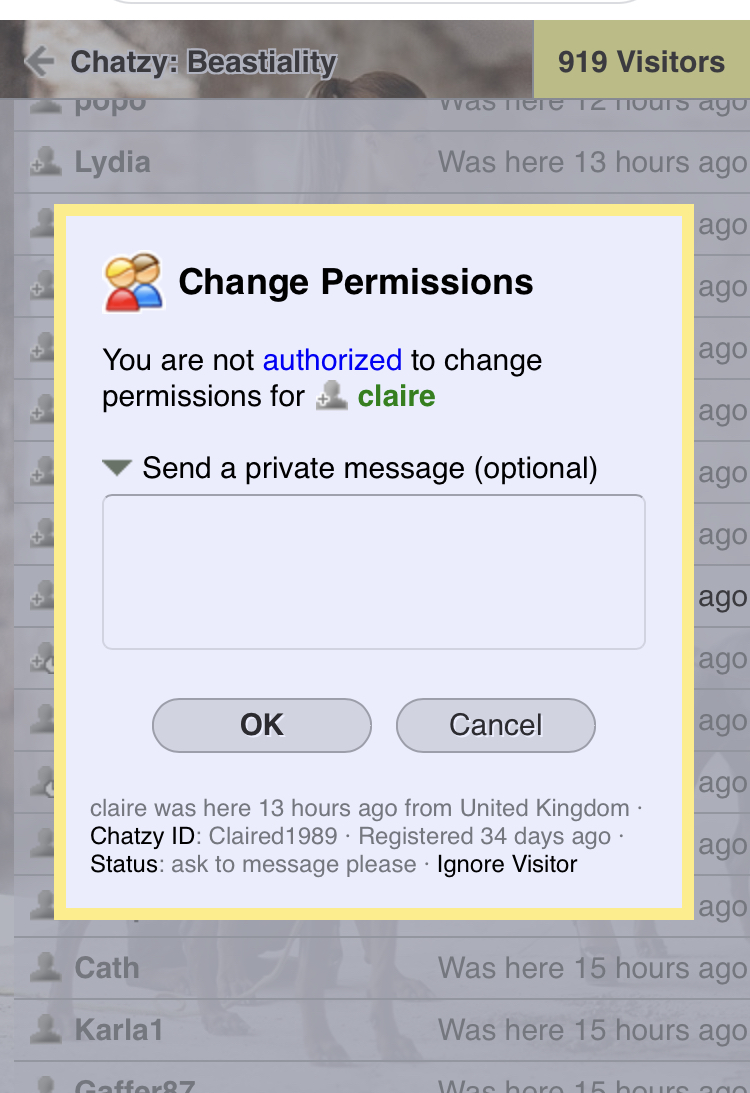Collapse 'Send a private message' section

click(118, 467)
